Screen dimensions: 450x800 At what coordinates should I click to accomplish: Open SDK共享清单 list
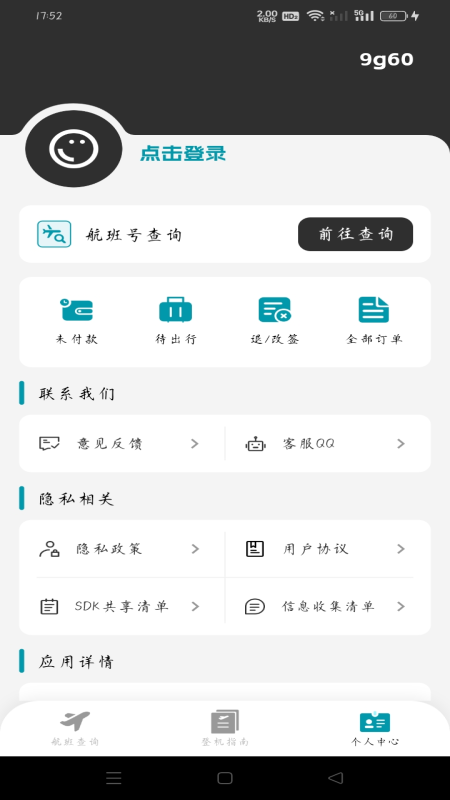coord(122,606)
